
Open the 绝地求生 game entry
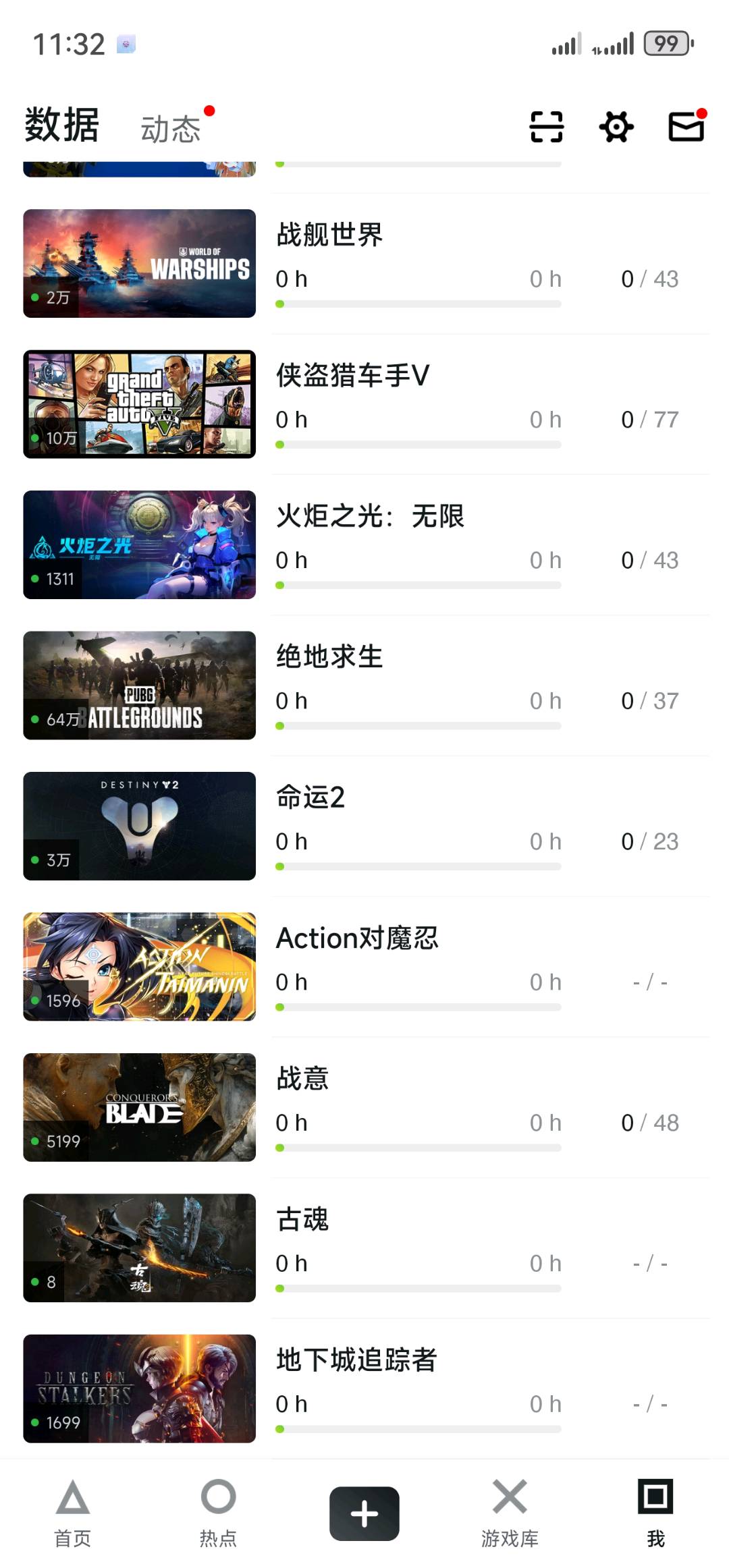tap(329, 657)
